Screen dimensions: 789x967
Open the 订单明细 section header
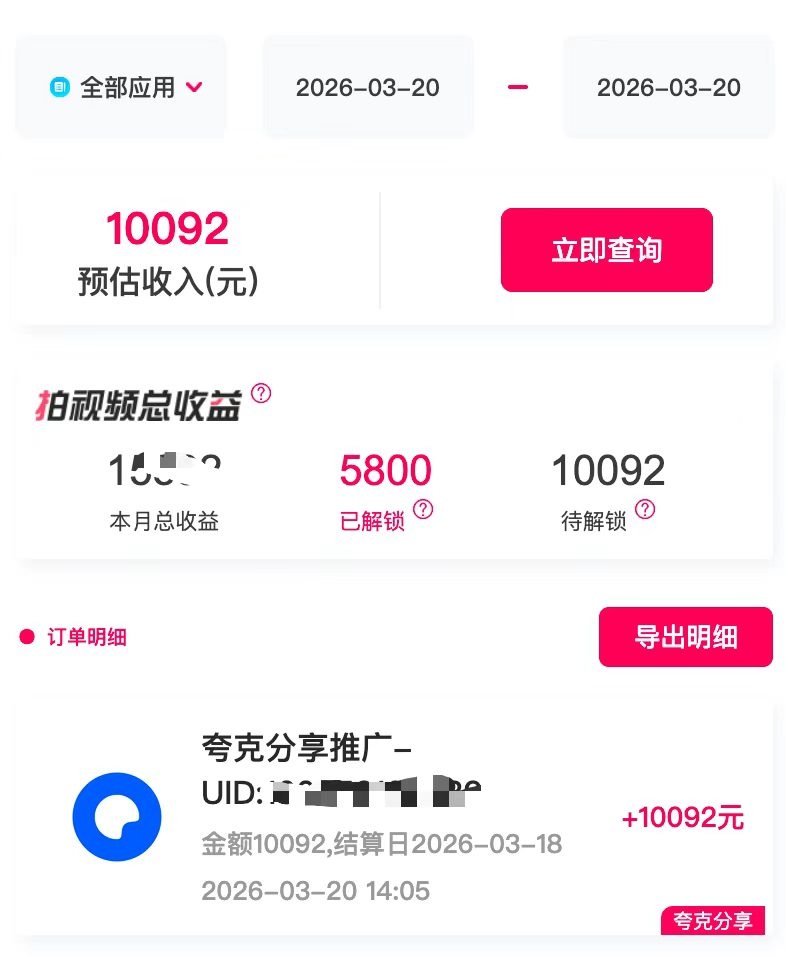85,636
